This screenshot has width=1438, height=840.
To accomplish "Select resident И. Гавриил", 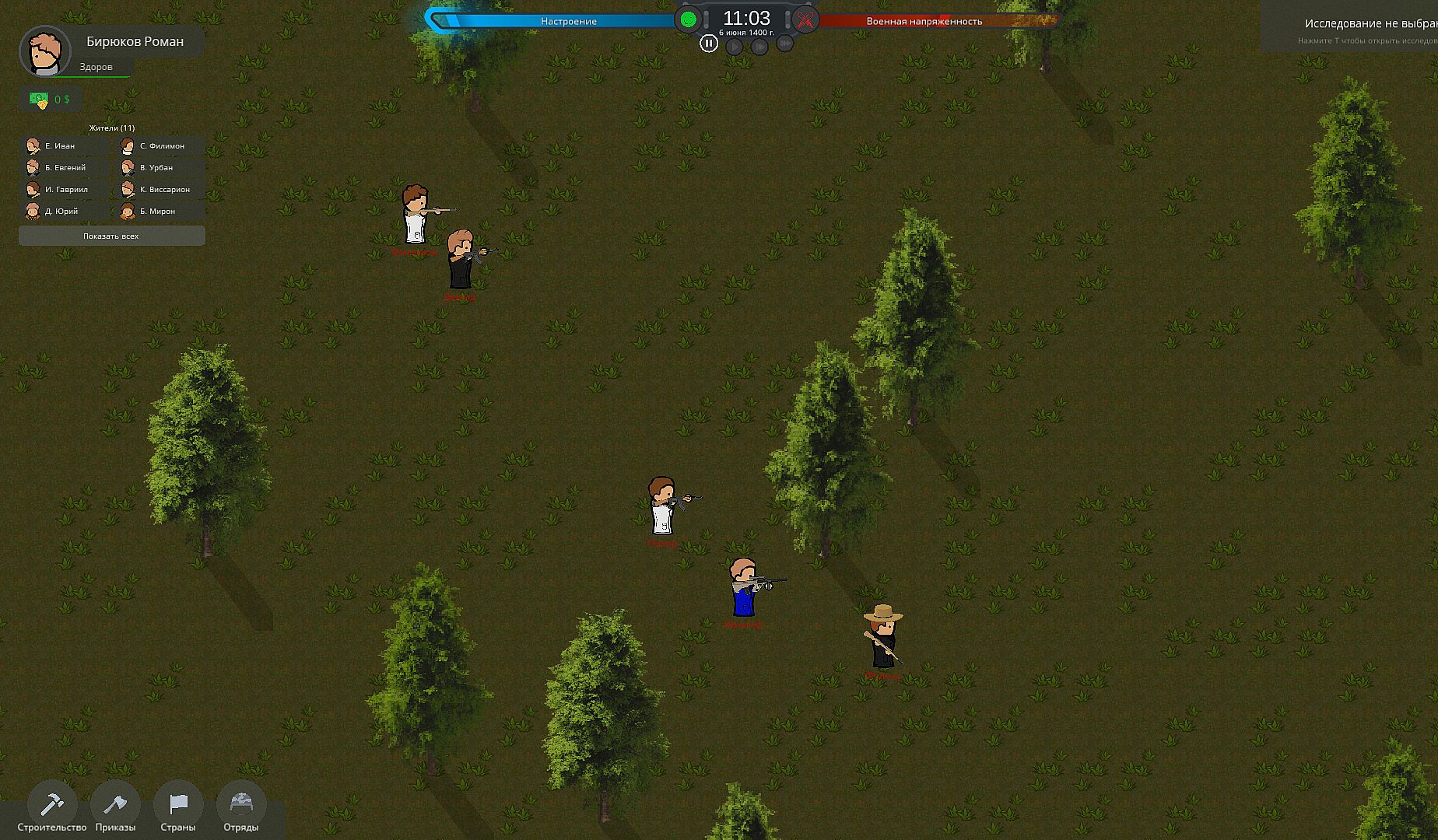I will point(64,189).
